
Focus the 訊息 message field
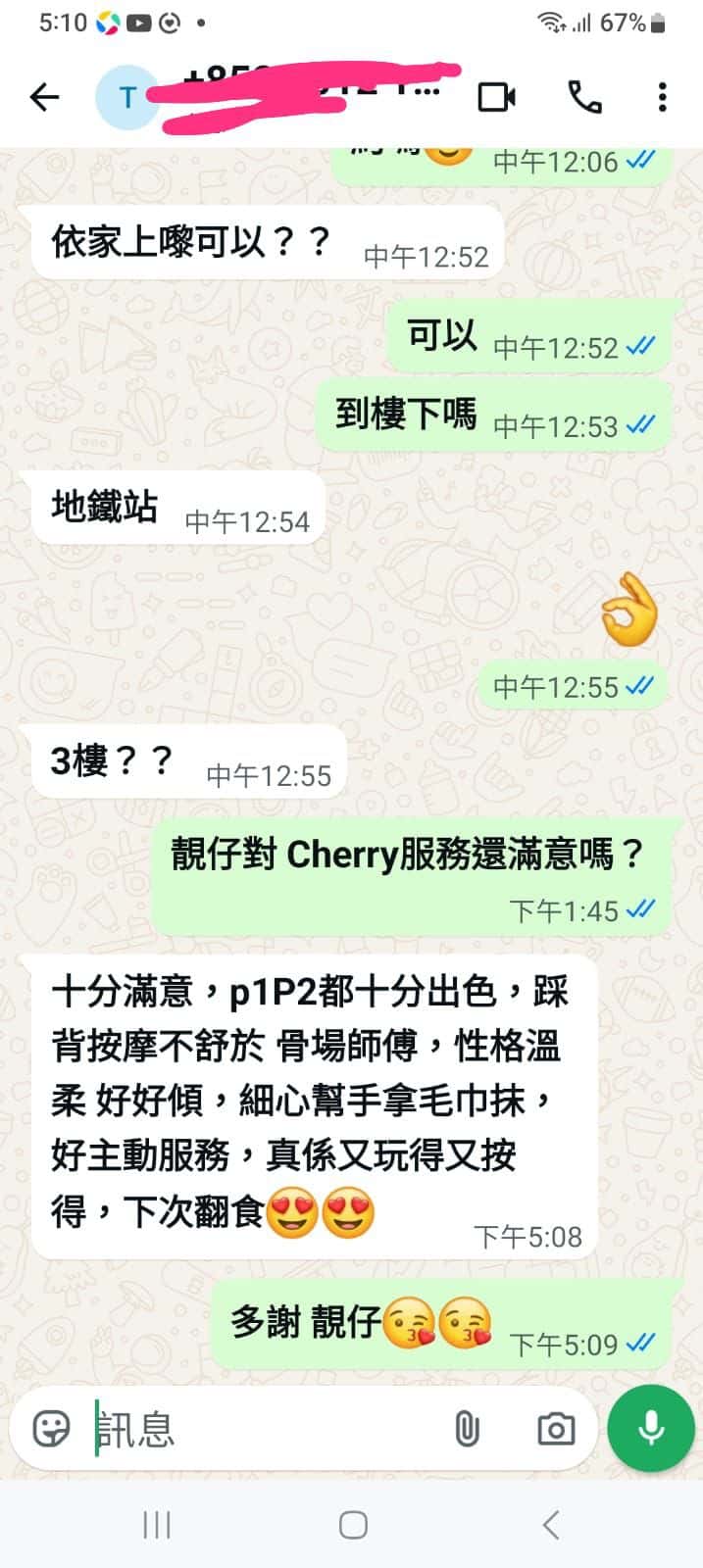coord(265,1429)
